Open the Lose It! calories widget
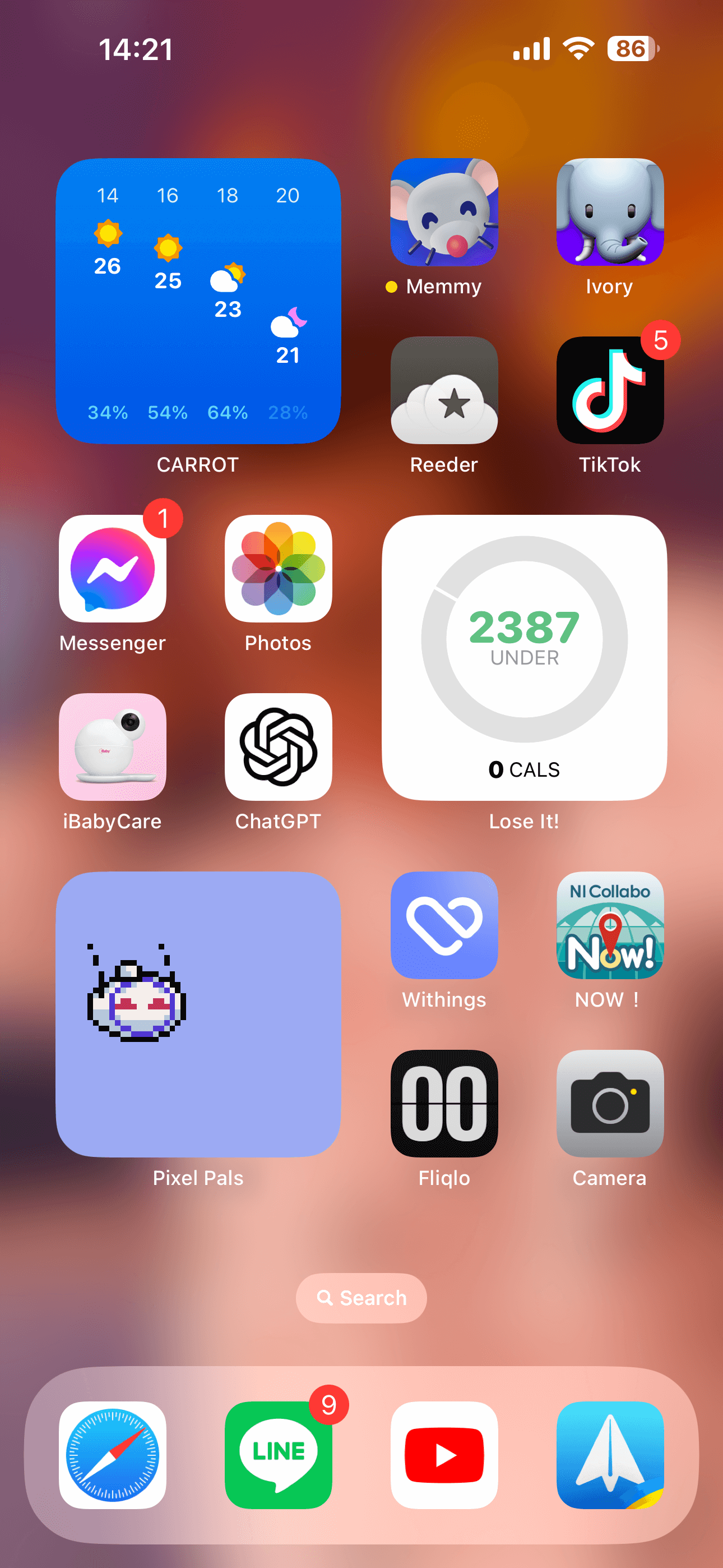This screenshot has width=723, height=1568. tap(524, 657)
